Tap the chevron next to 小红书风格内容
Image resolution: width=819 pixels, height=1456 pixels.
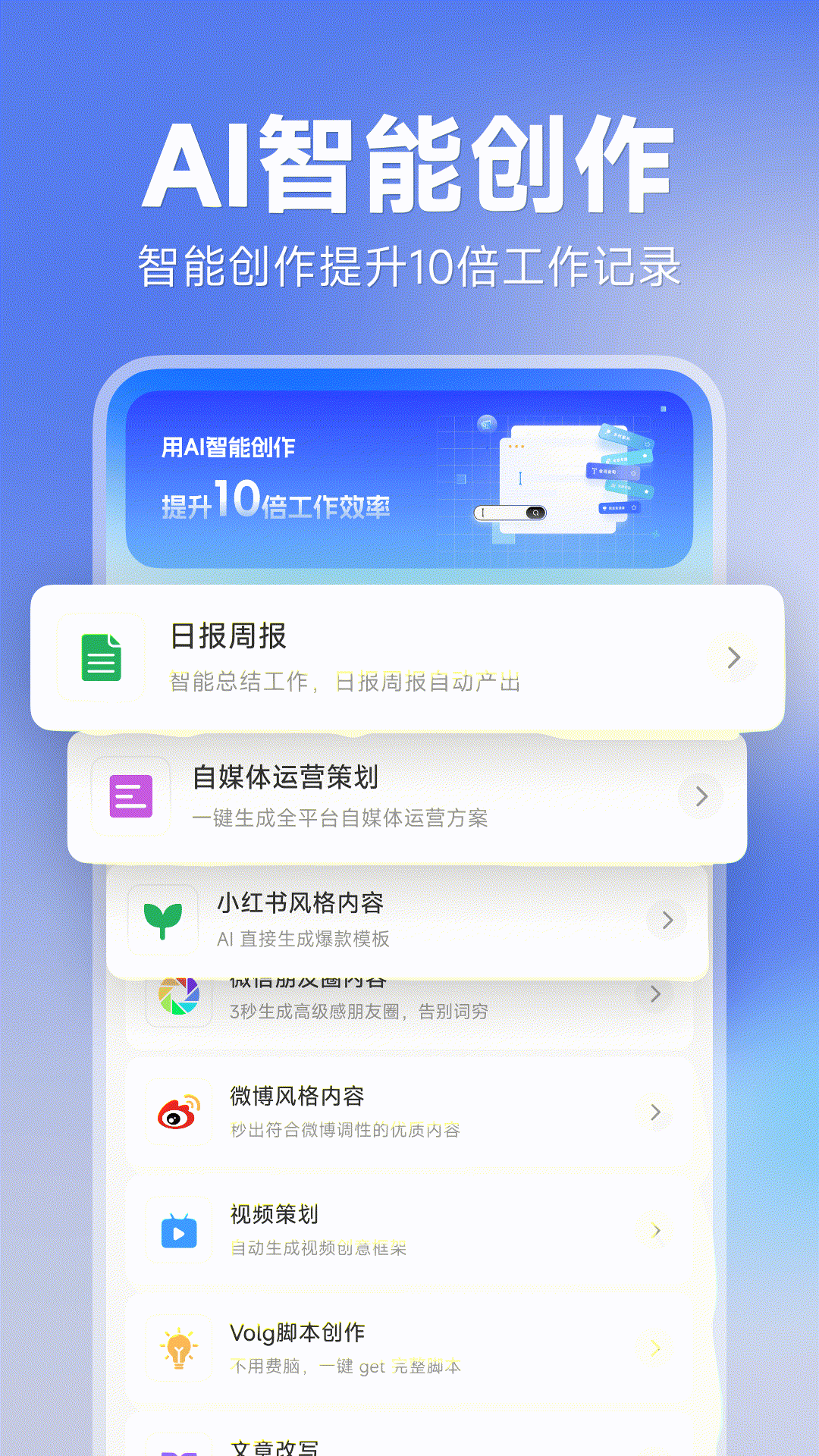click(667, 920)
